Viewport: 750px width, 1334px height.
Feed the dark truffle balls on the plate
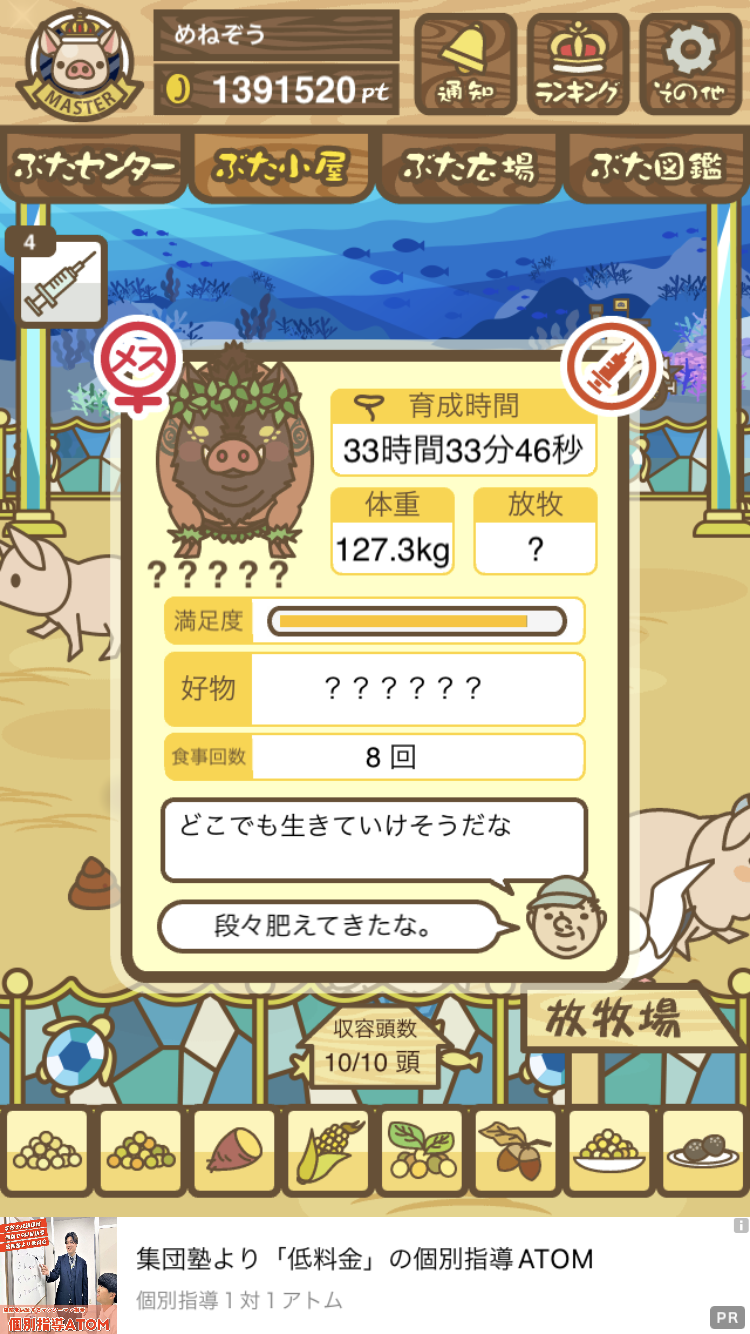702,1152
